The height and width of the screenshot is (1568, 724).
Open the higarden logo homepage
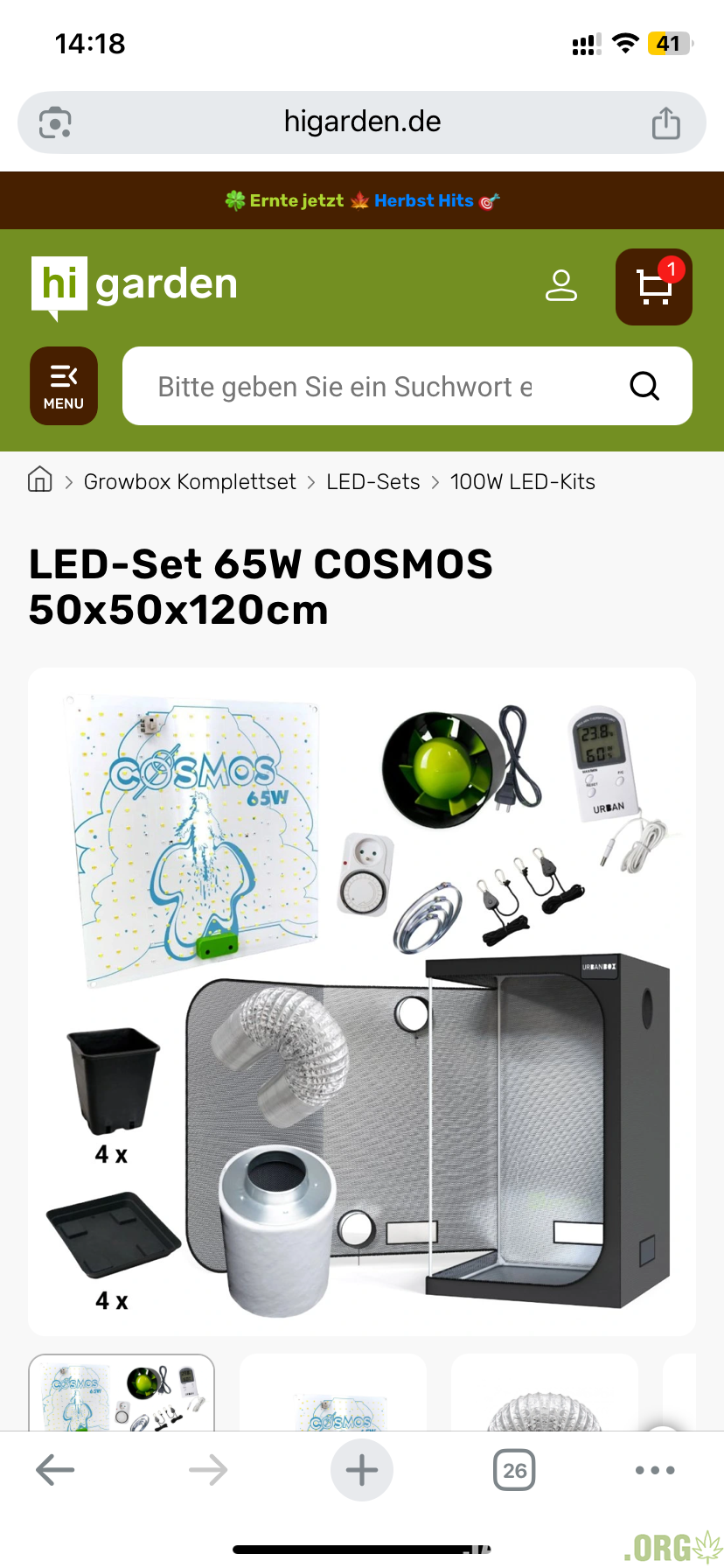pyautogui.click(x=135, y=284)
